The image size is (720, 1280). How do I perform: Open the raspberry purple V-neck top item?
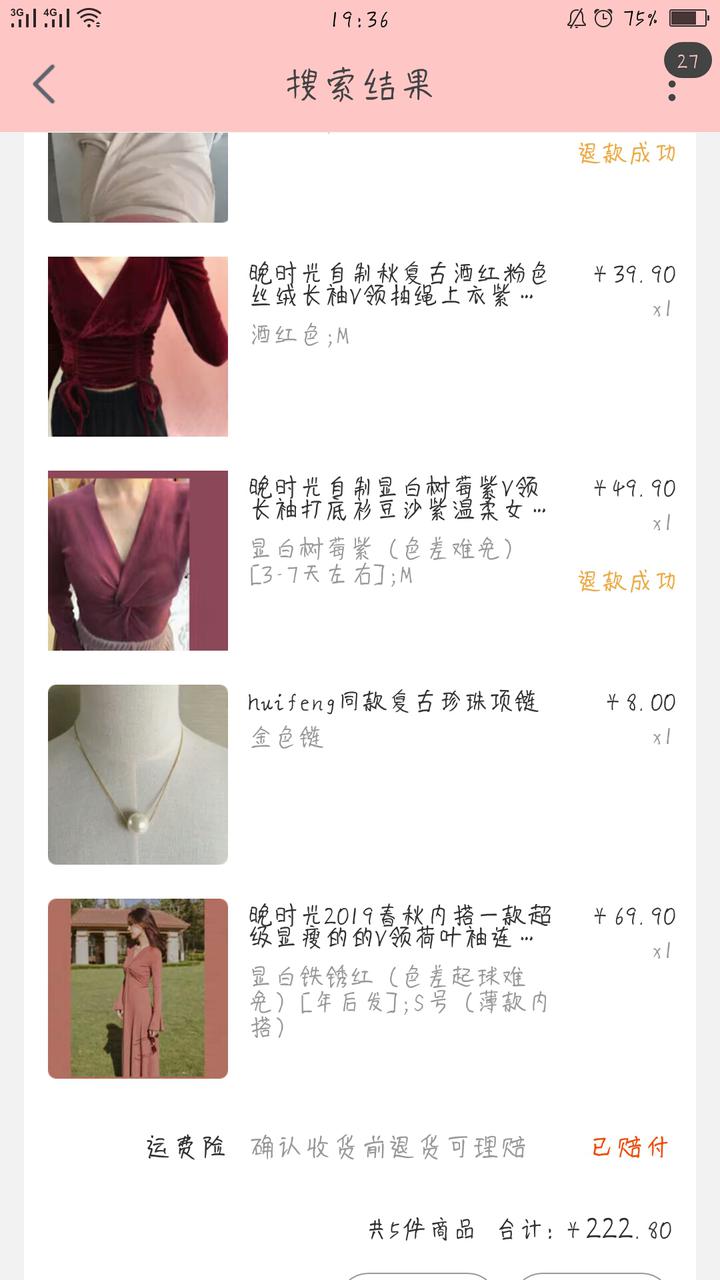[x=360, y=561]
